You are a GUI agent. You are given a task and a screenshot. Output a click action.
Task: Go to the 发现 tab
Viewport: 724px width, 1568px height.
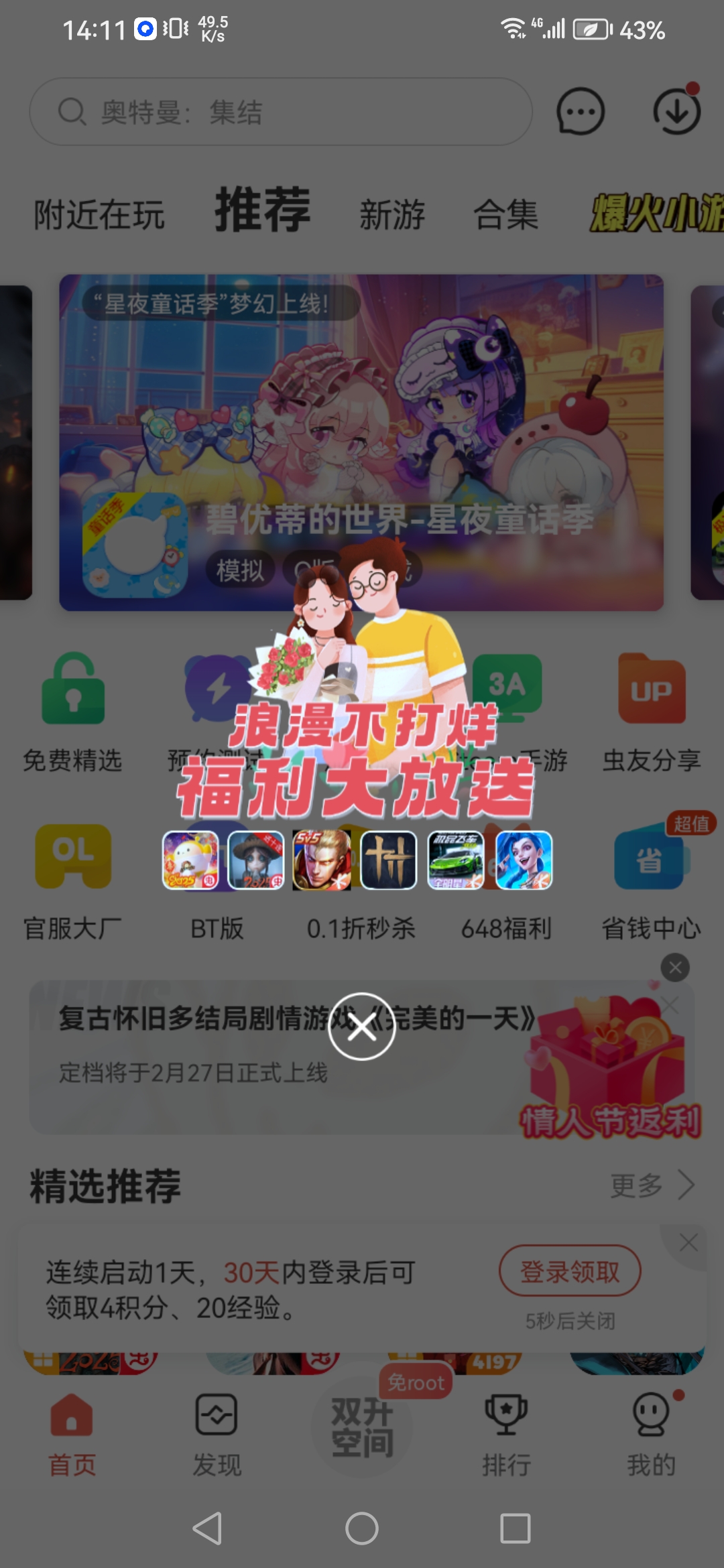(x=217, y=1434)
